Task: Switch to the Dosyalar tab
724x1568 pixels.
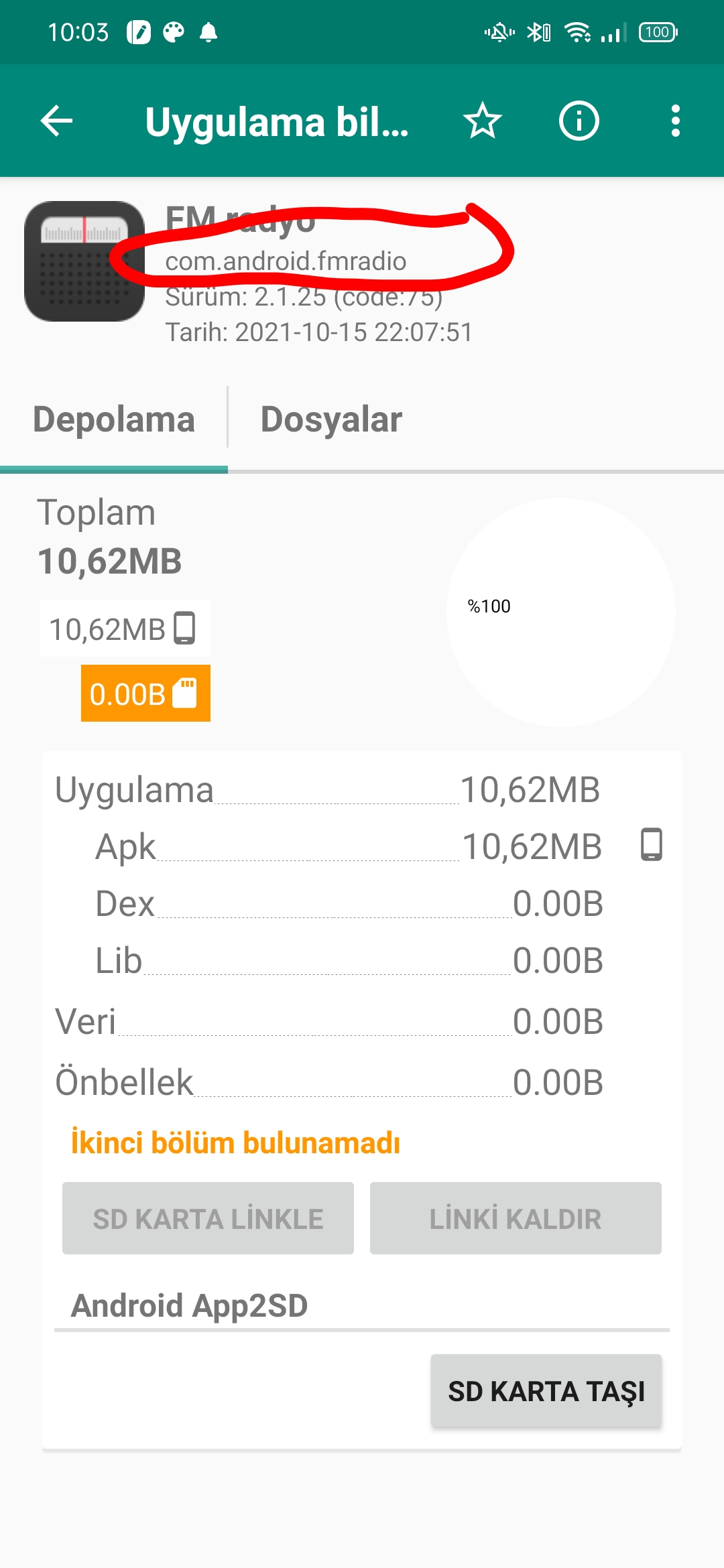Action: point(331,421)
